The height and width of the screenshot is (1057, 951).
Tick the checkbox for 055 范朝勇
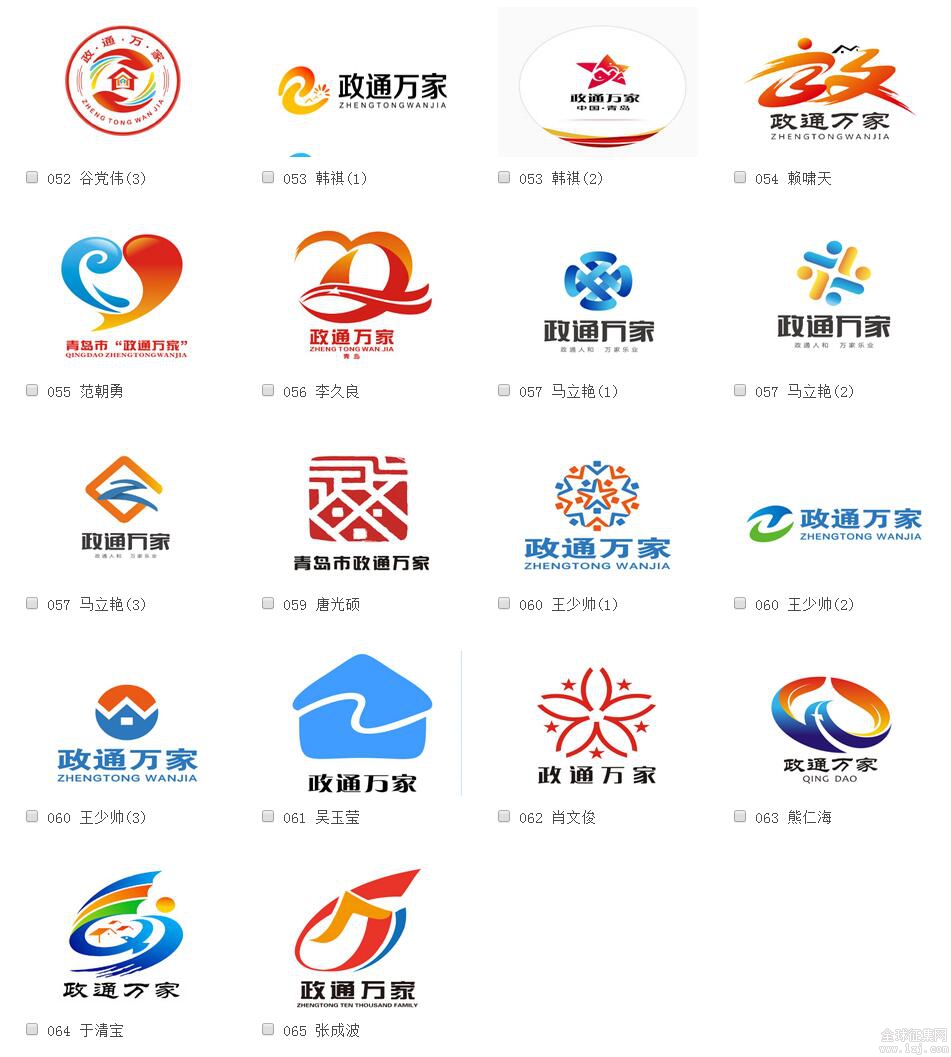[32, 390]
